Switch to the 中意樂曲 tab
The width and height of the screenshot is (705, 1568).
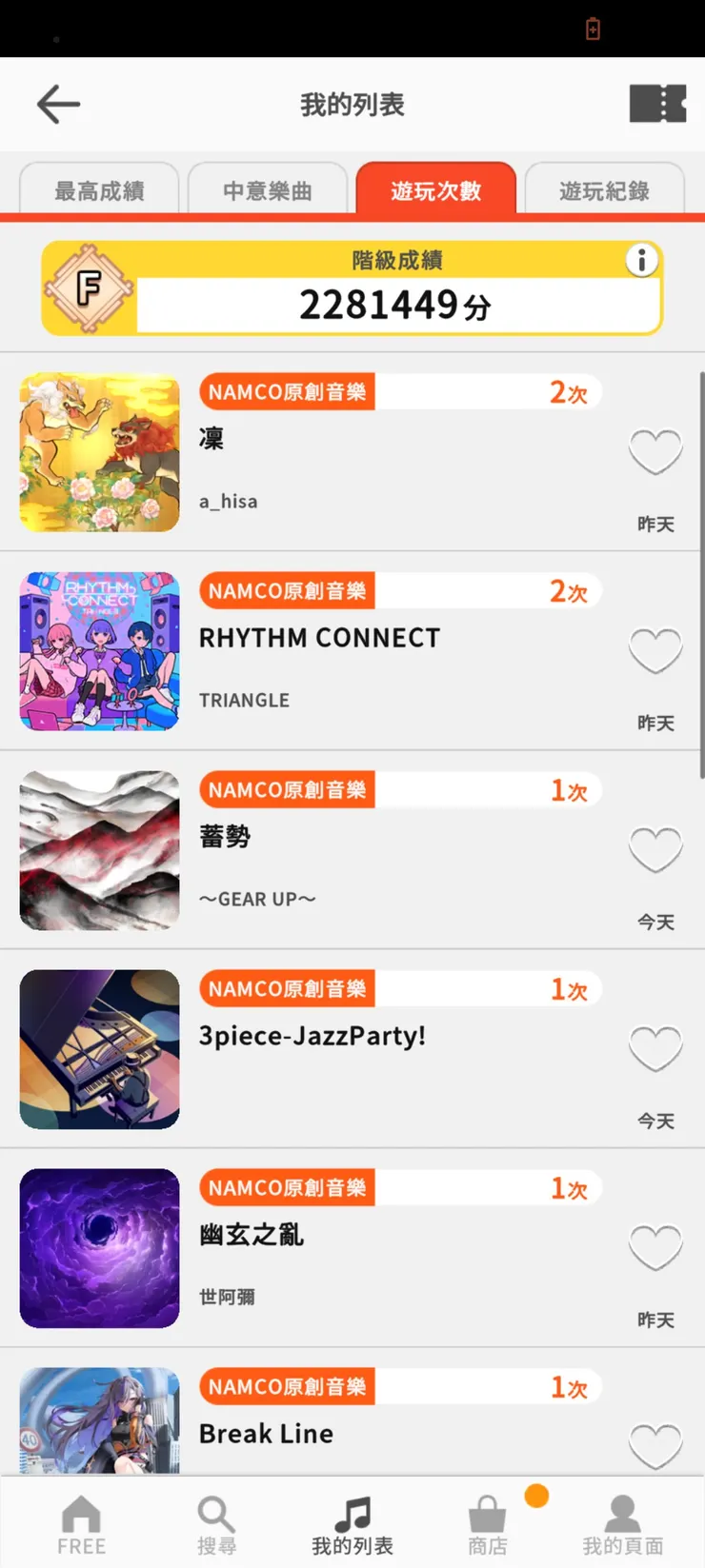(268, 190)
